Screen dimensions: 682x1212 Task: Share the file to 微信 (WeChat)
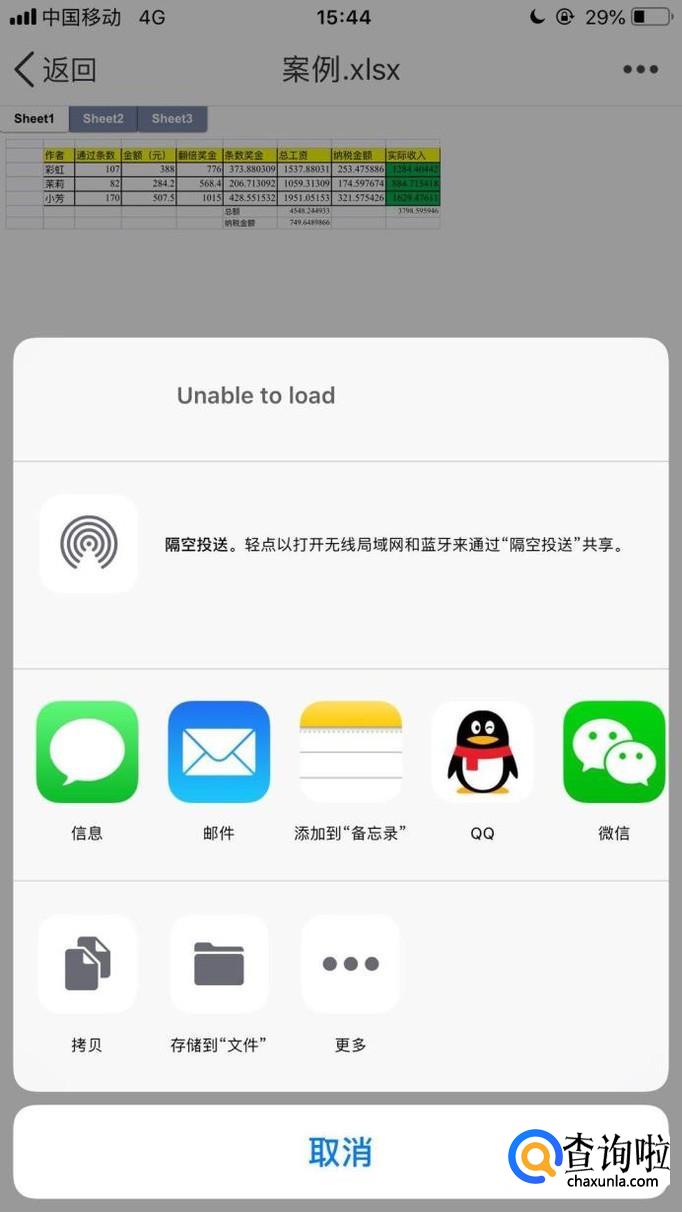tap(613, 752)
